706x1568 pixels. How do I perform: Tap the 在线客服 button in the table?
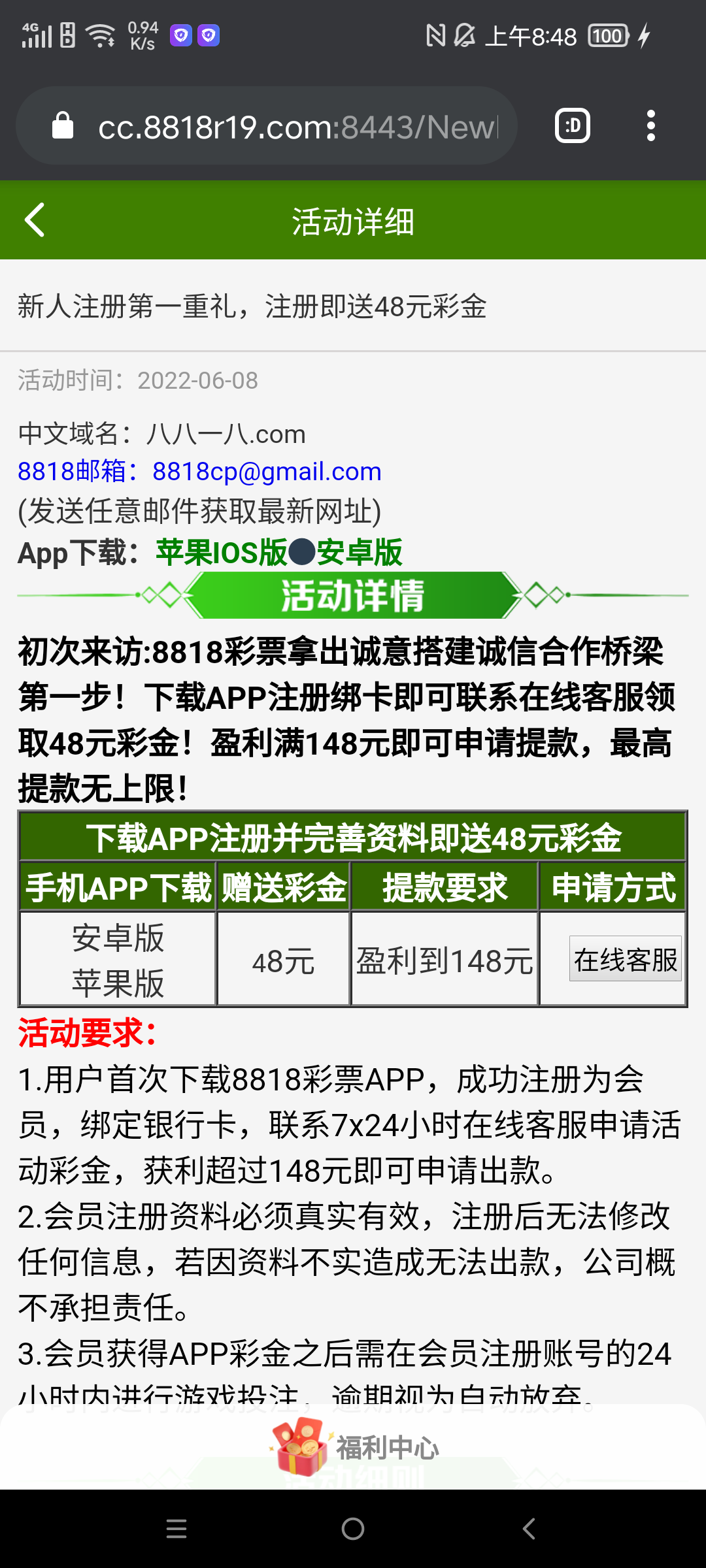tap(625, 959)
